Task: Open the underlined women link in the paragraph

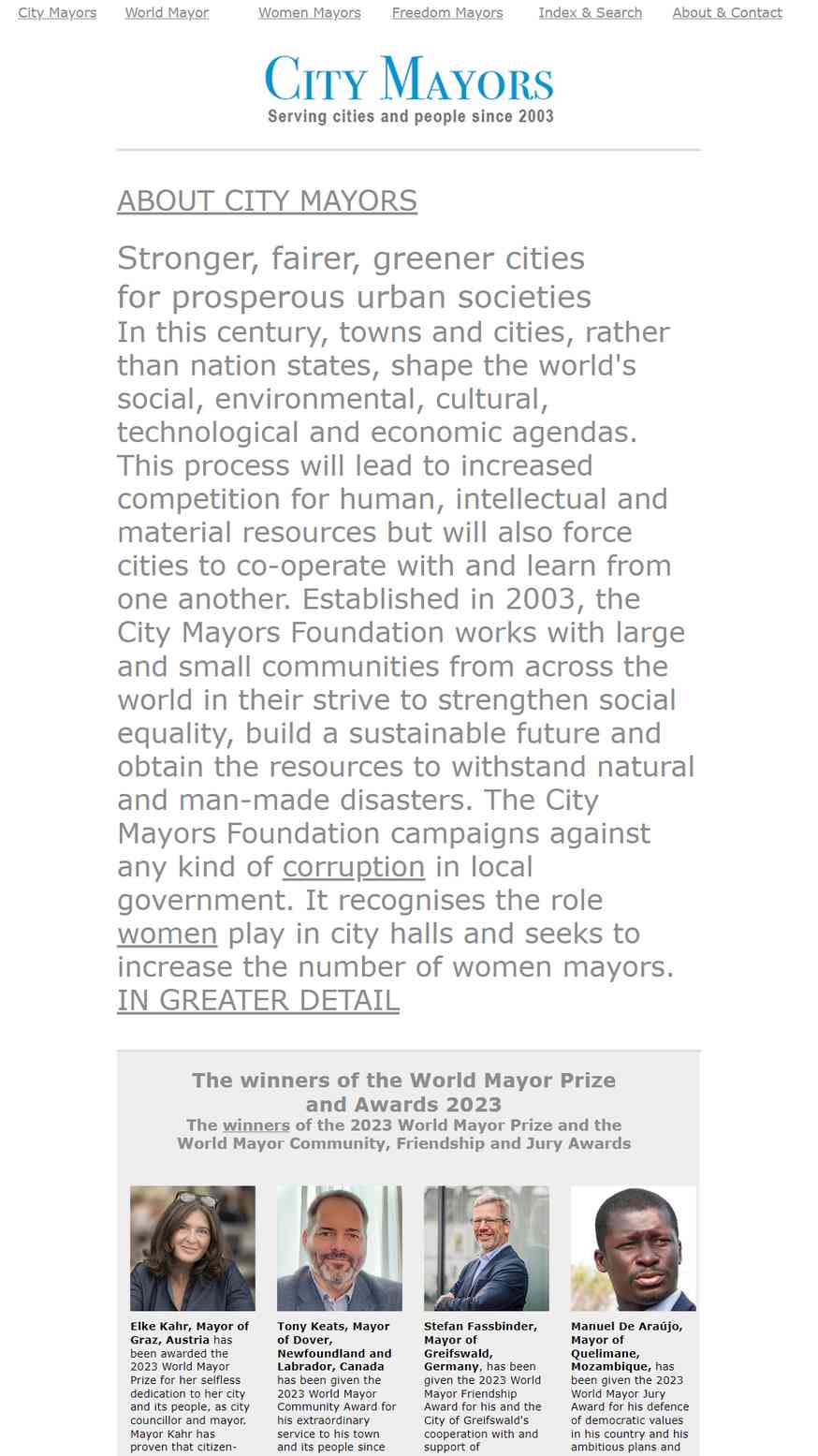Action: [x=167, y=934]
